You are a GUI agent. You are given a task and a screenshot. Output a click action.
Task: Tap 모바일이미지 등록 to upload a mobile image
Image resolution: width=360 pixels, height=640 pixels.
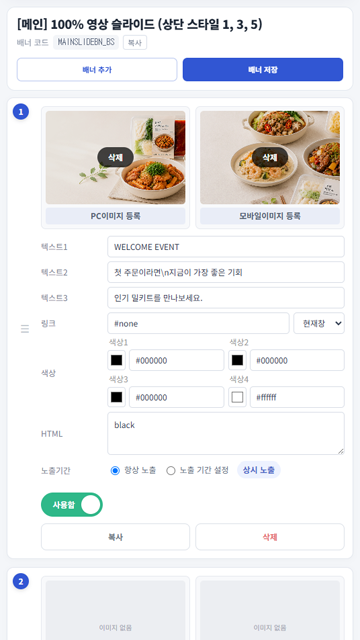coord(270,216)
